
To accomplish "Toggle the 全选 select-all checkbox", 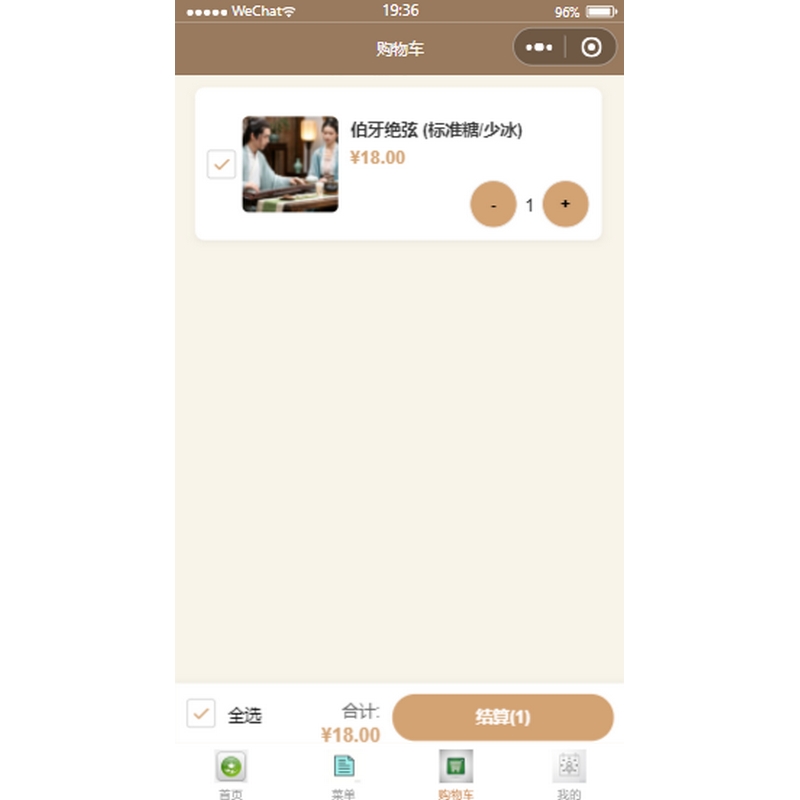I will pyautogui.click(x=201, y=714).
